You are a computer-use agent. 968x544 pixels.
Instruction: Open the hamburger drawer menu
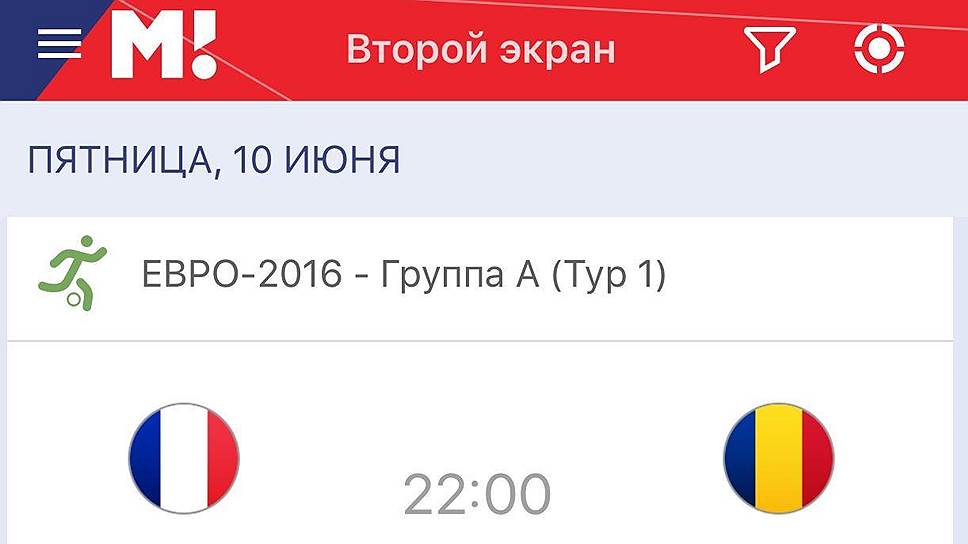click(58, 45)
